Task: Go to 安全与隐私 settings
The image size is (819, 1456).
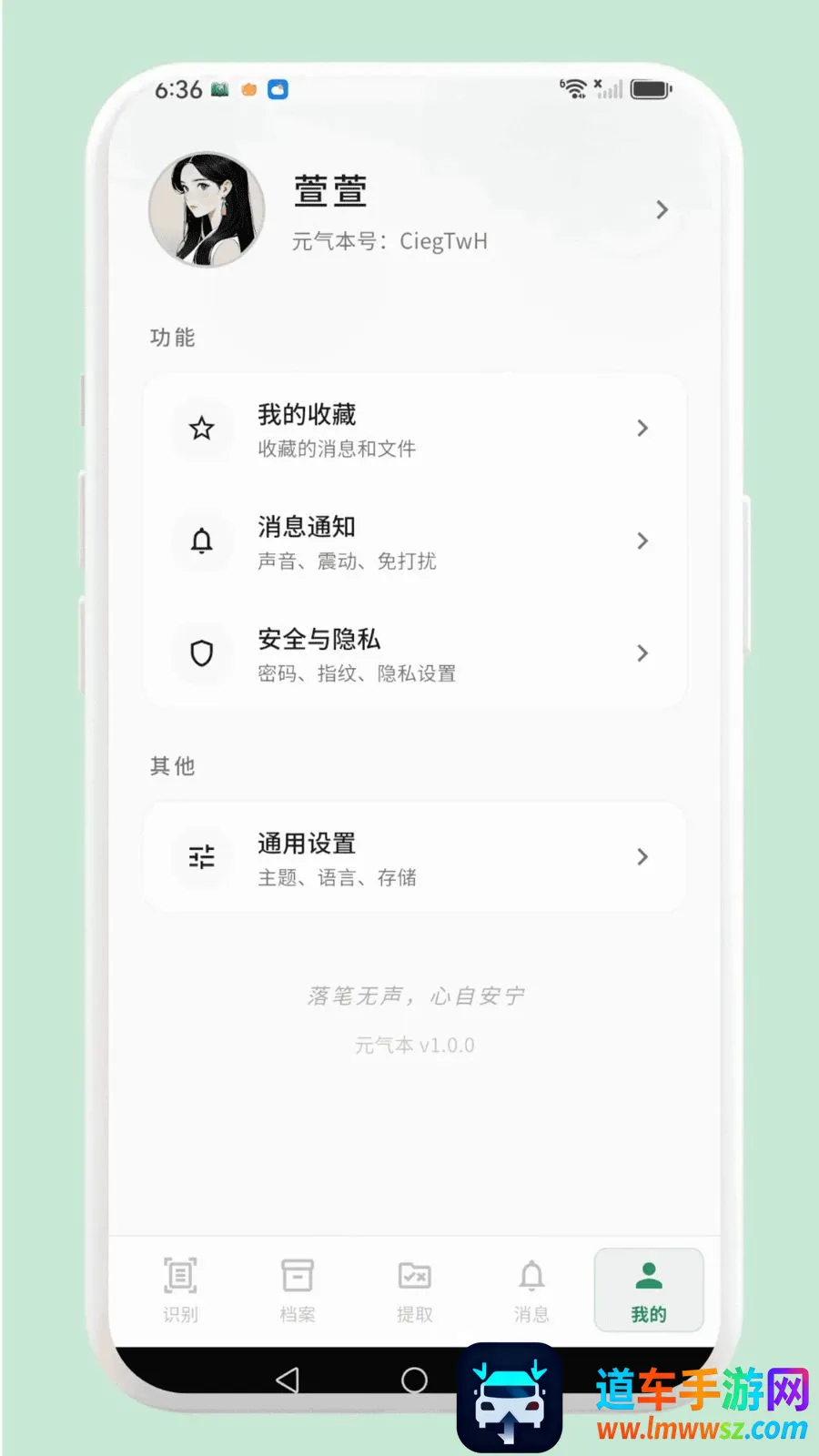Action: 414,653
